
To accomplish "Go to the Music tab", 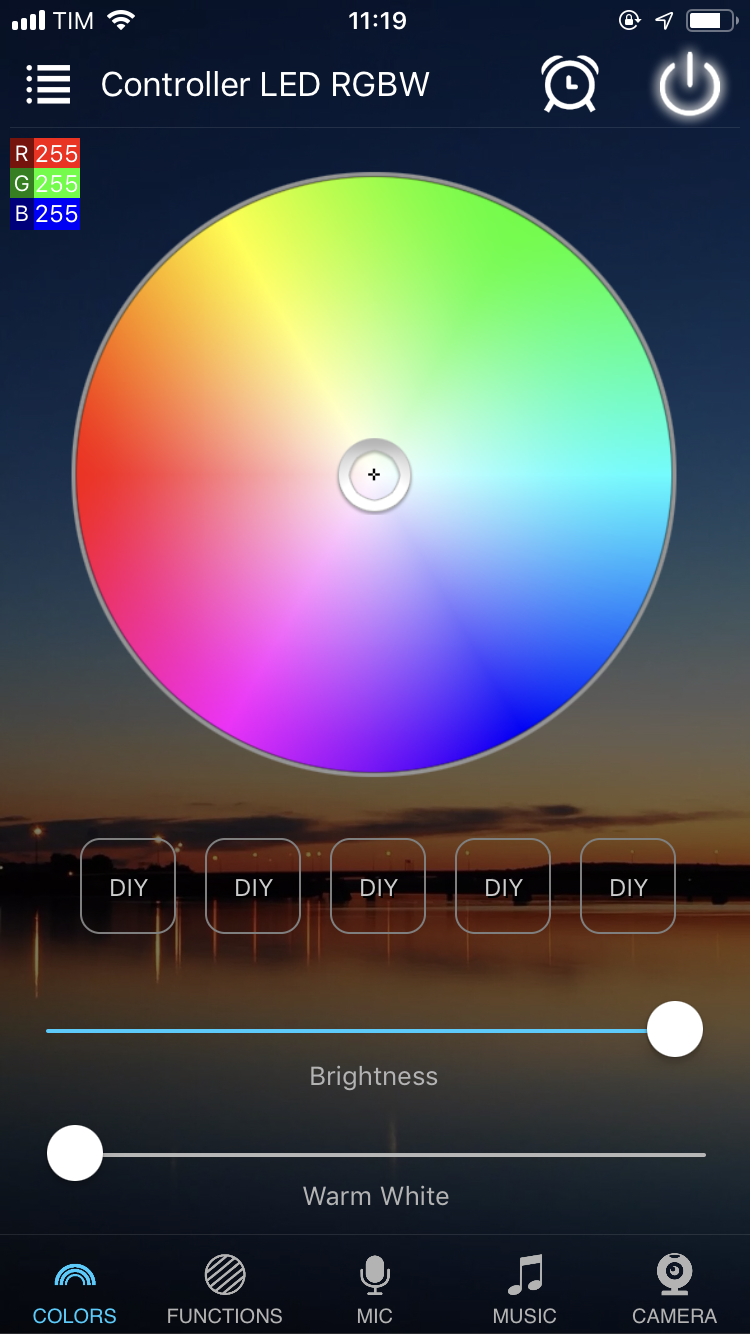I will [x=524, y=1289].
